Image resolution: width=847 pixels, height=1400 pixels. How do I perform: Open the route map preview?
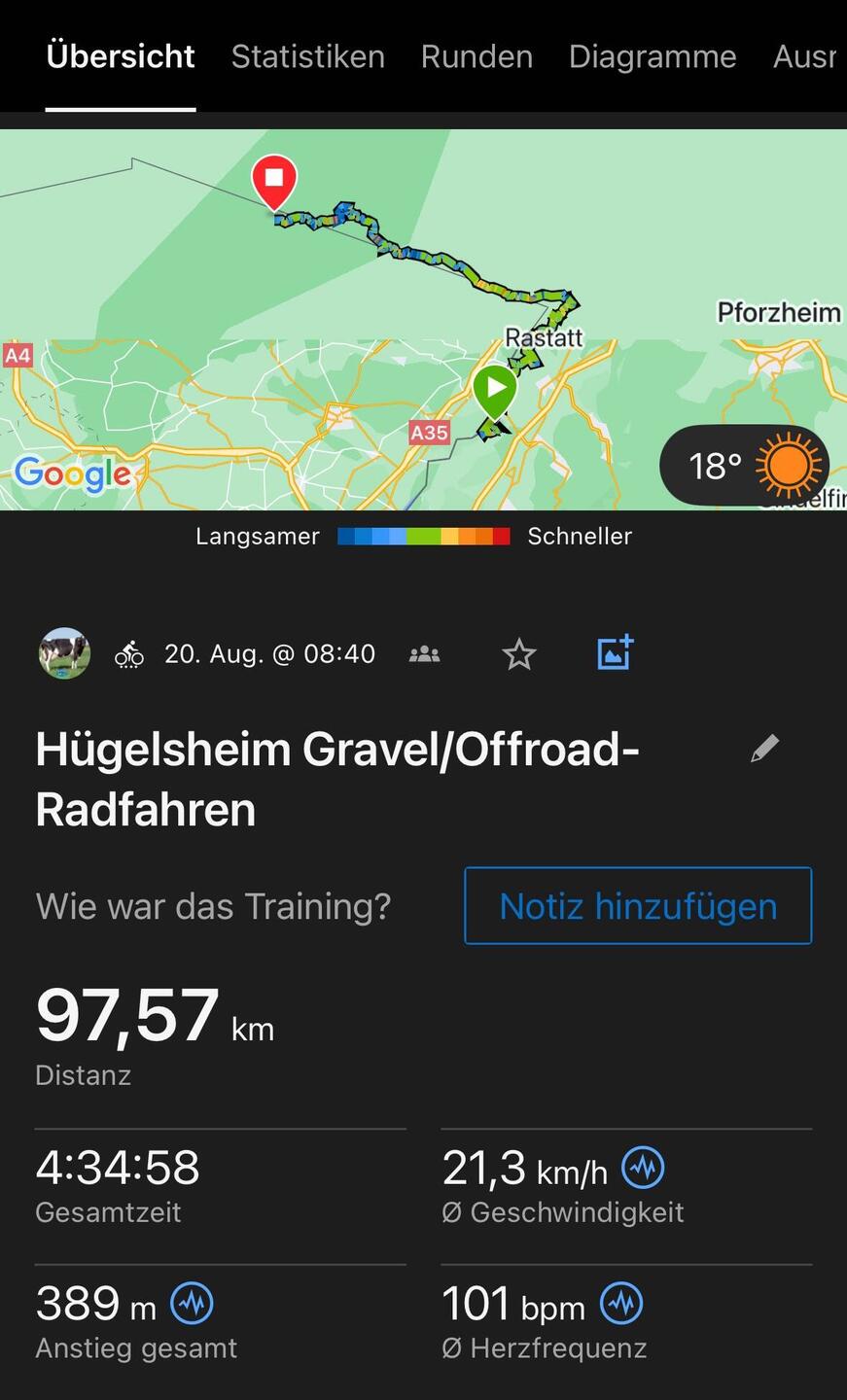coord(423,320)
